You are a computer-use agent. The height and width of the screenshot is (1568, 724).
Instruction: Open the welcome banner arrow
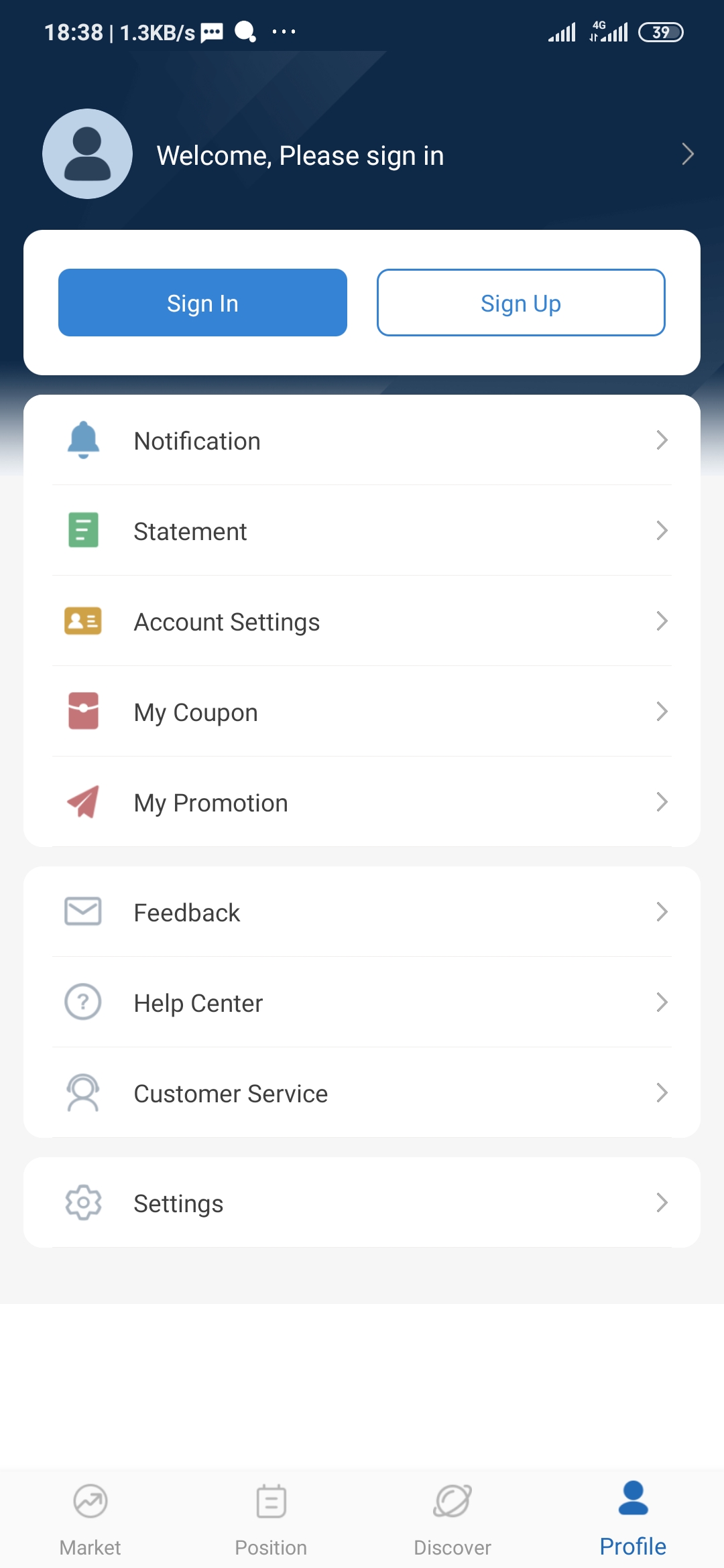tap(688, 154)
